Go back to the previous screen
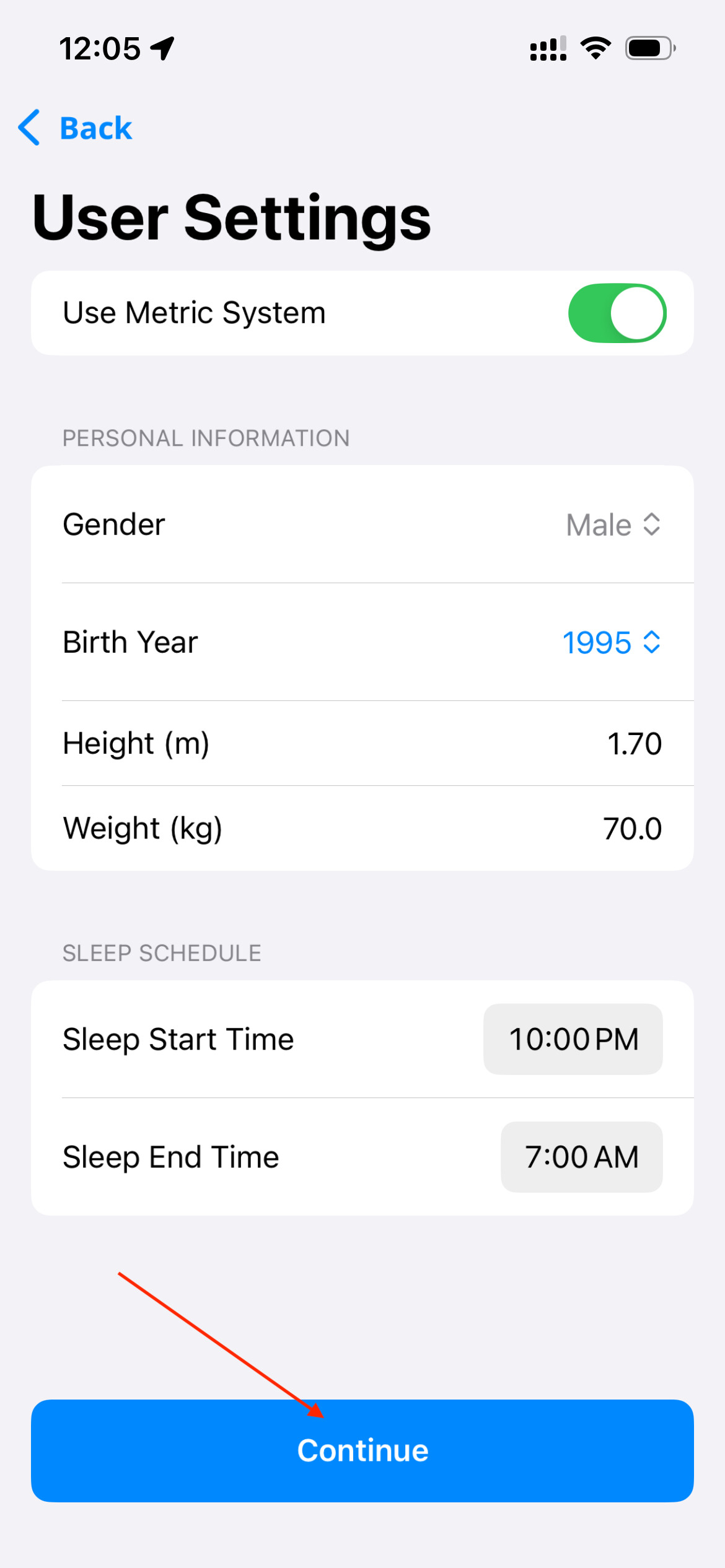Image resolution: width=725 pixels, height=1568 pixels. (x=75, y=128)
